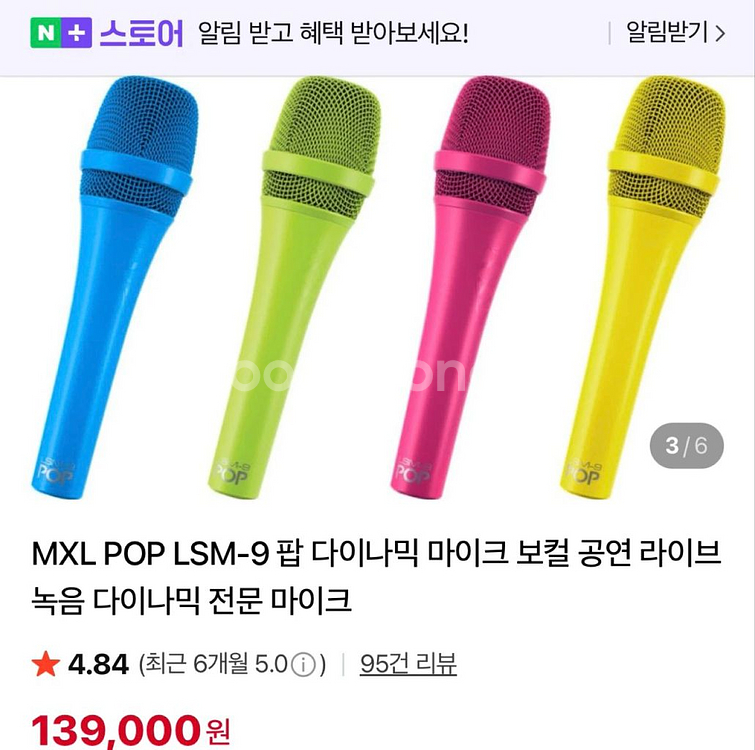
Task: Open the microphone product image
Action: 377,290
